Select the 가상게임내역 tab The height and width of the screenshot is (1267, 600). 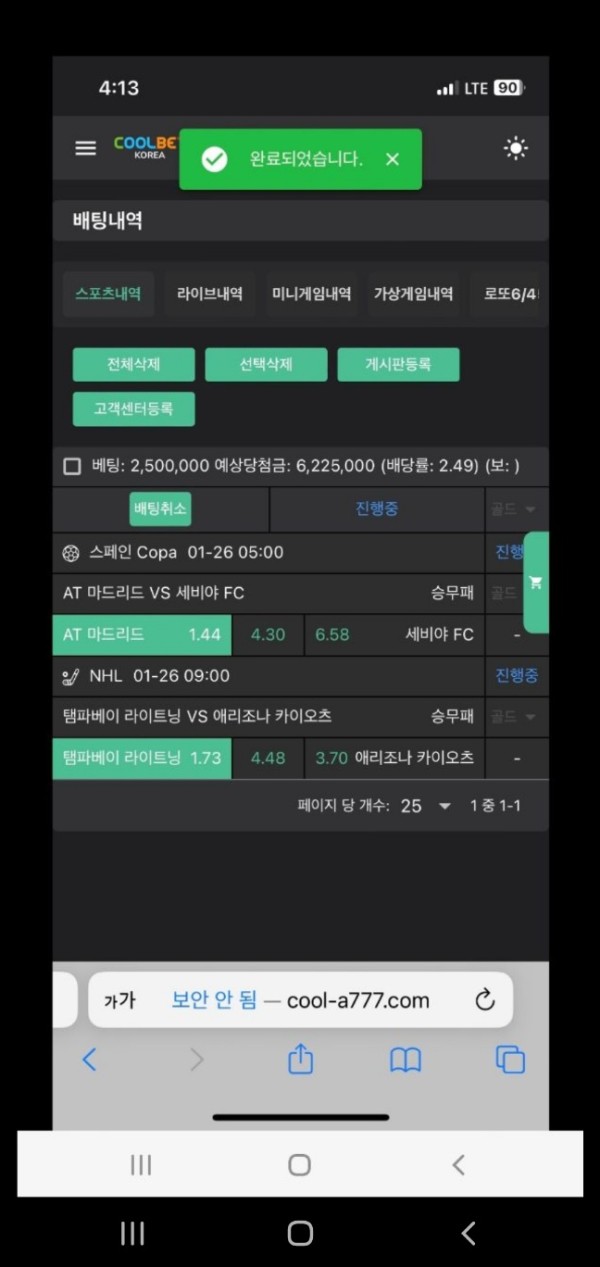point(413,294)
